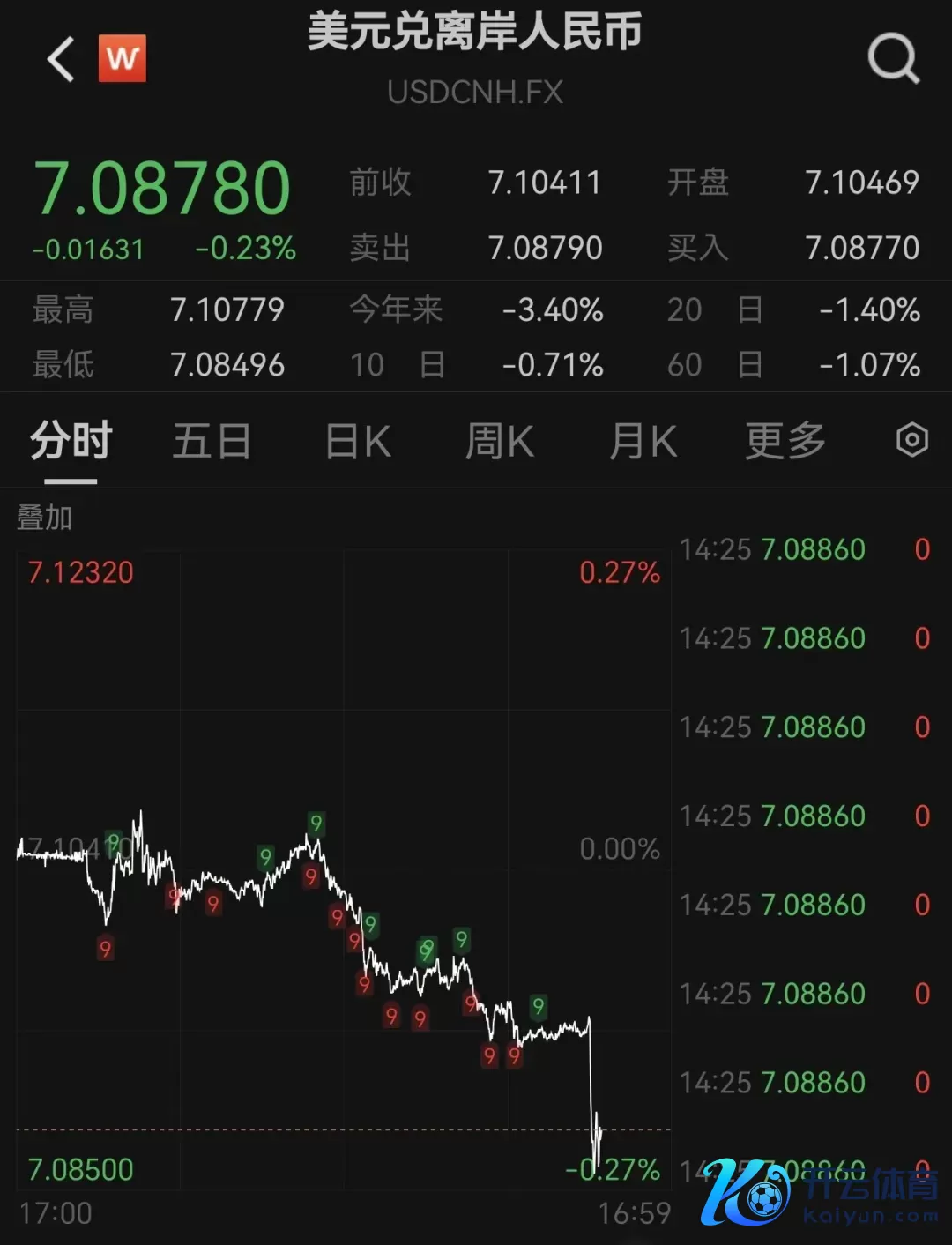This screenshot has width=952, height=1245.
Task: Open chart settings hexagon icon
Action: tap(911, 439)
